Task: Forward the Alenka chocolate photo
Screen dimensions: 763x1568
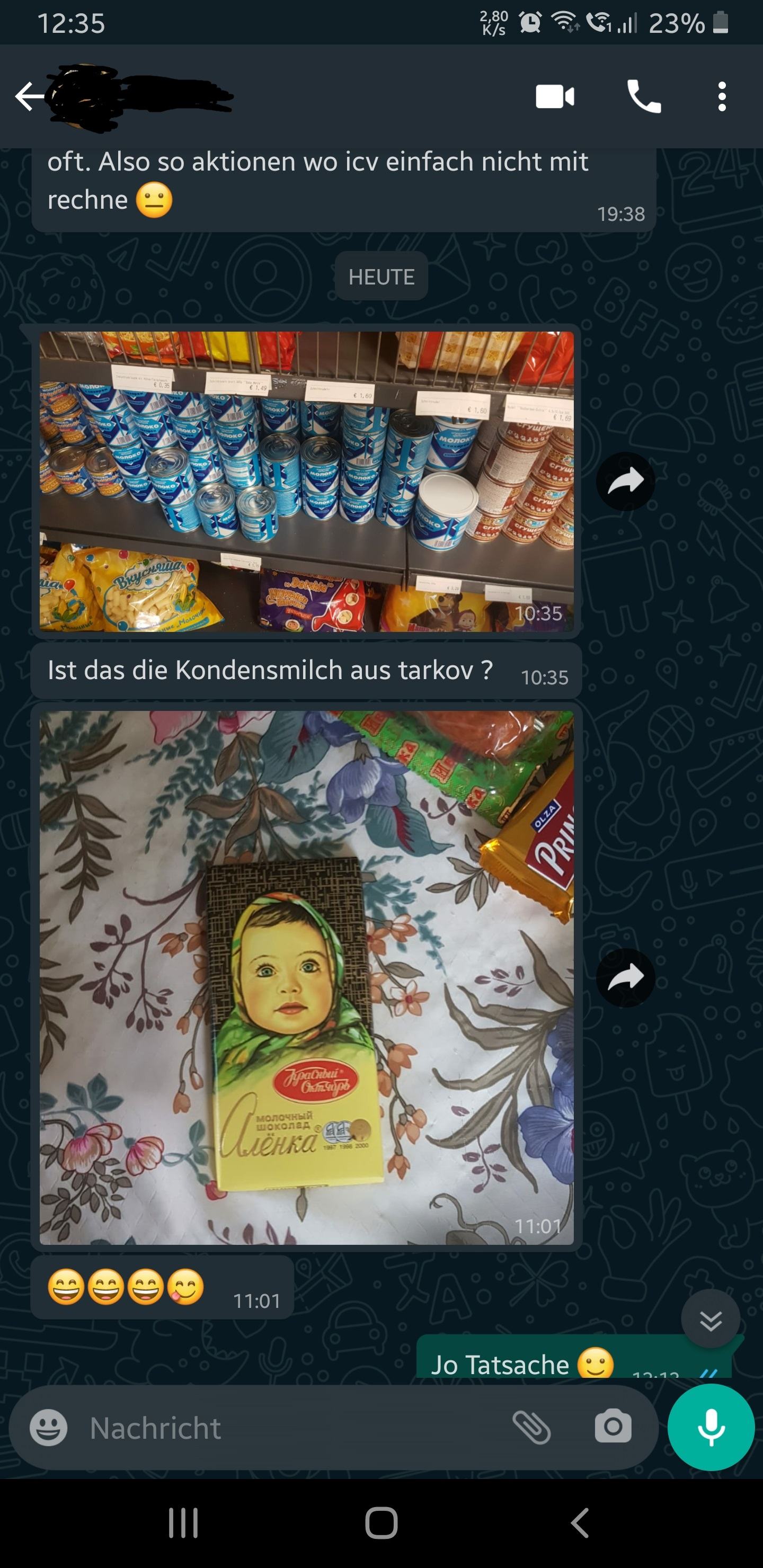Action: pyautogui.click(x=625, y=977)
